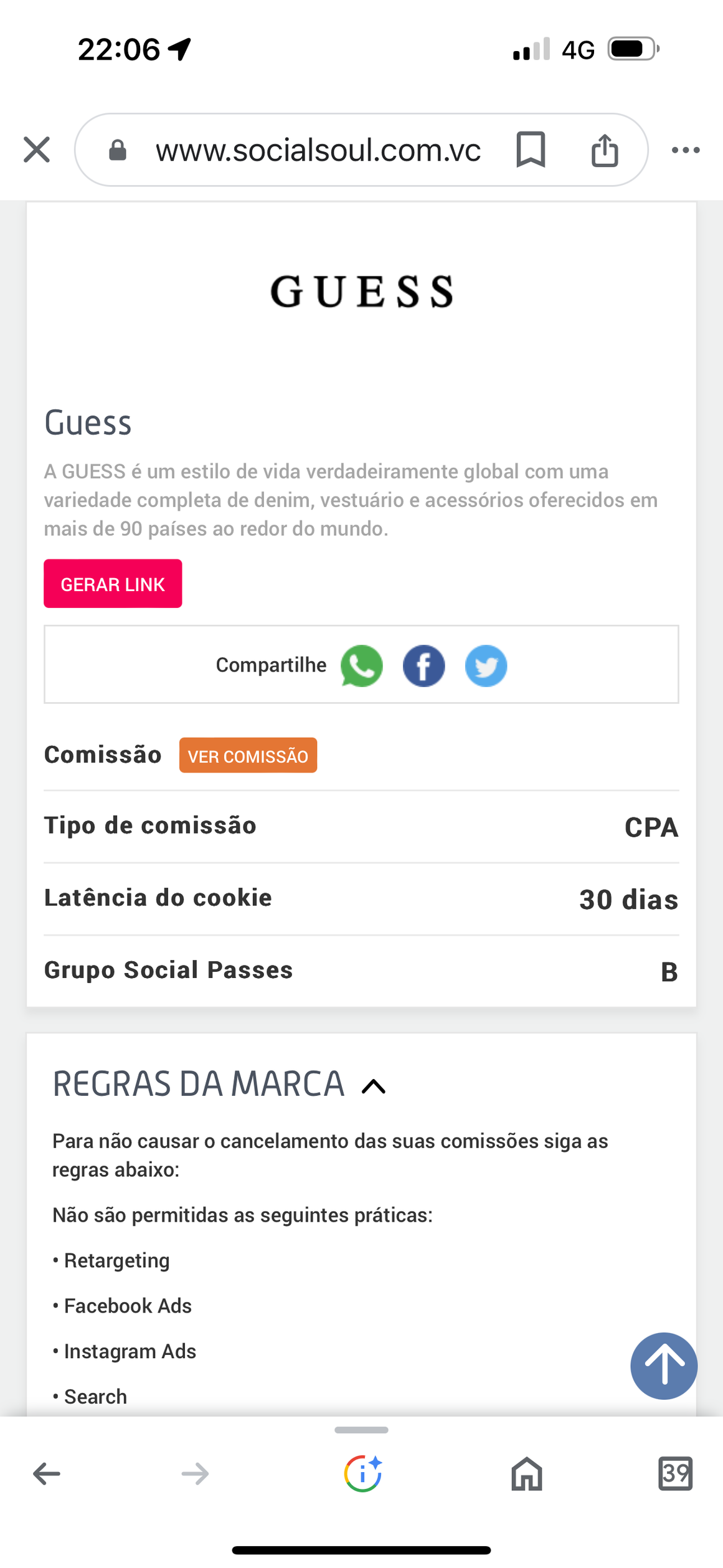Open the share sheet icon

604,150
